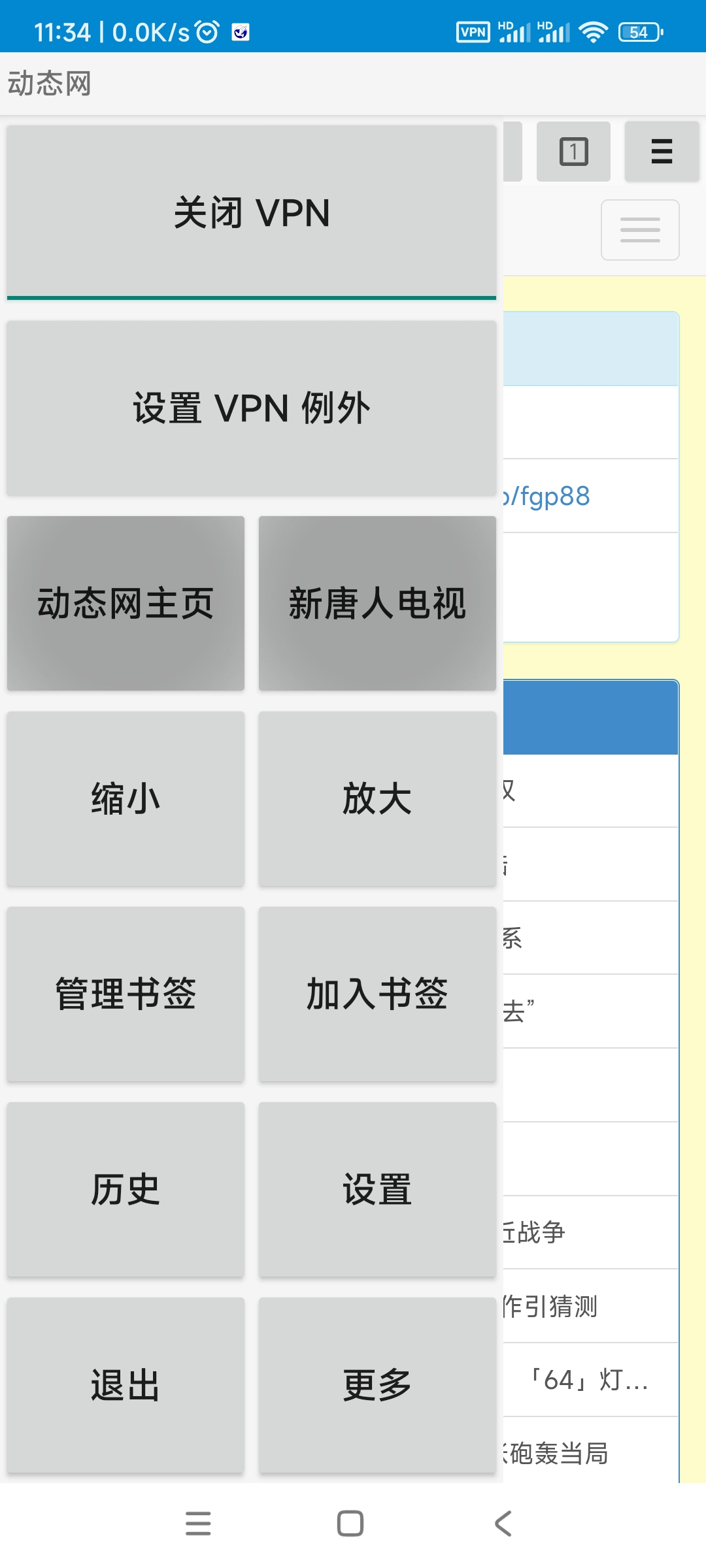Tap 退出 to exit the app
Viewport: 706px width, 1568px height.
pyautogui.click(x=126, y=1384)
